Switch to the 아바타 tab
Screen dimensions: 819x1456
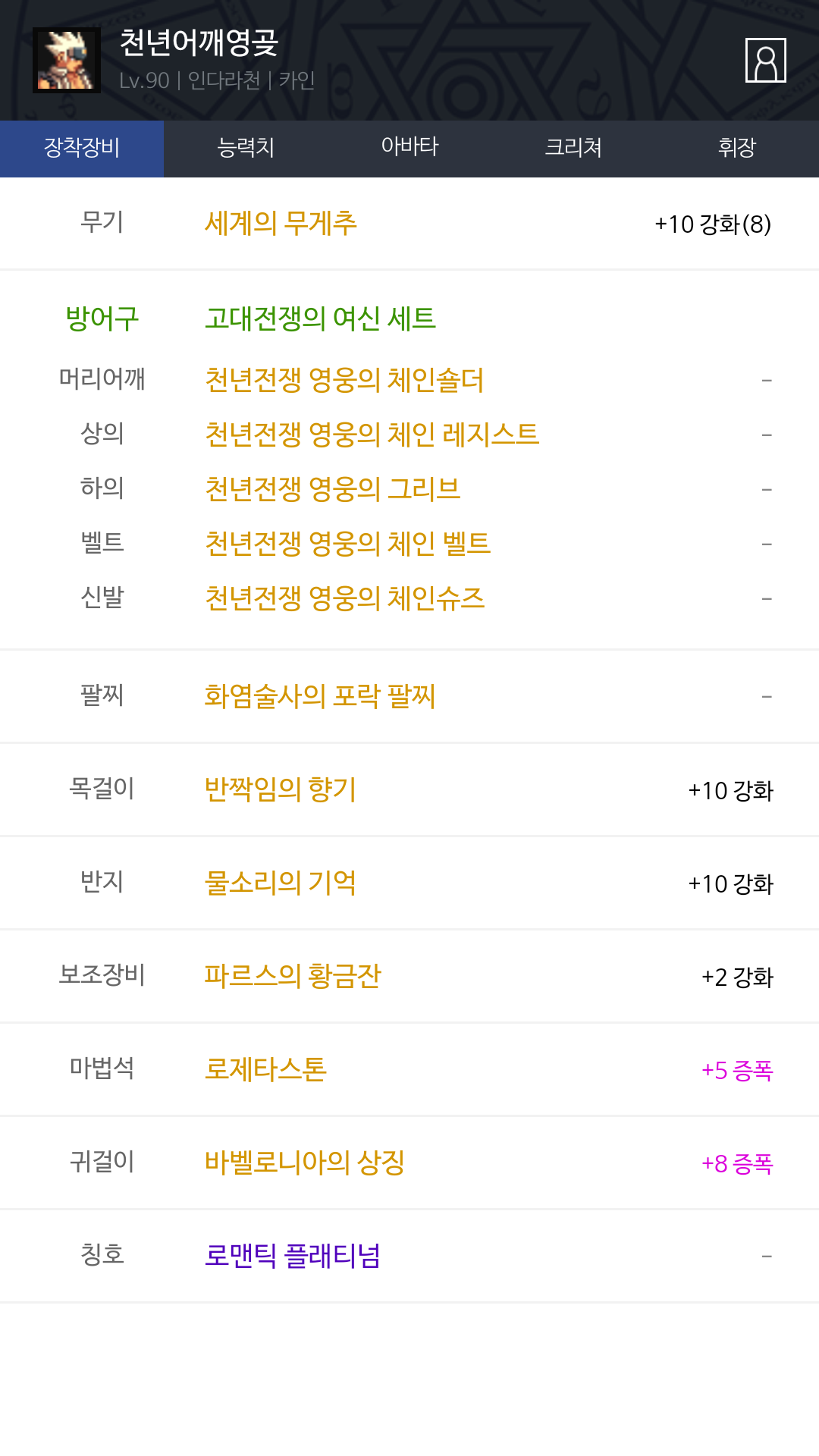coord(409,149)
